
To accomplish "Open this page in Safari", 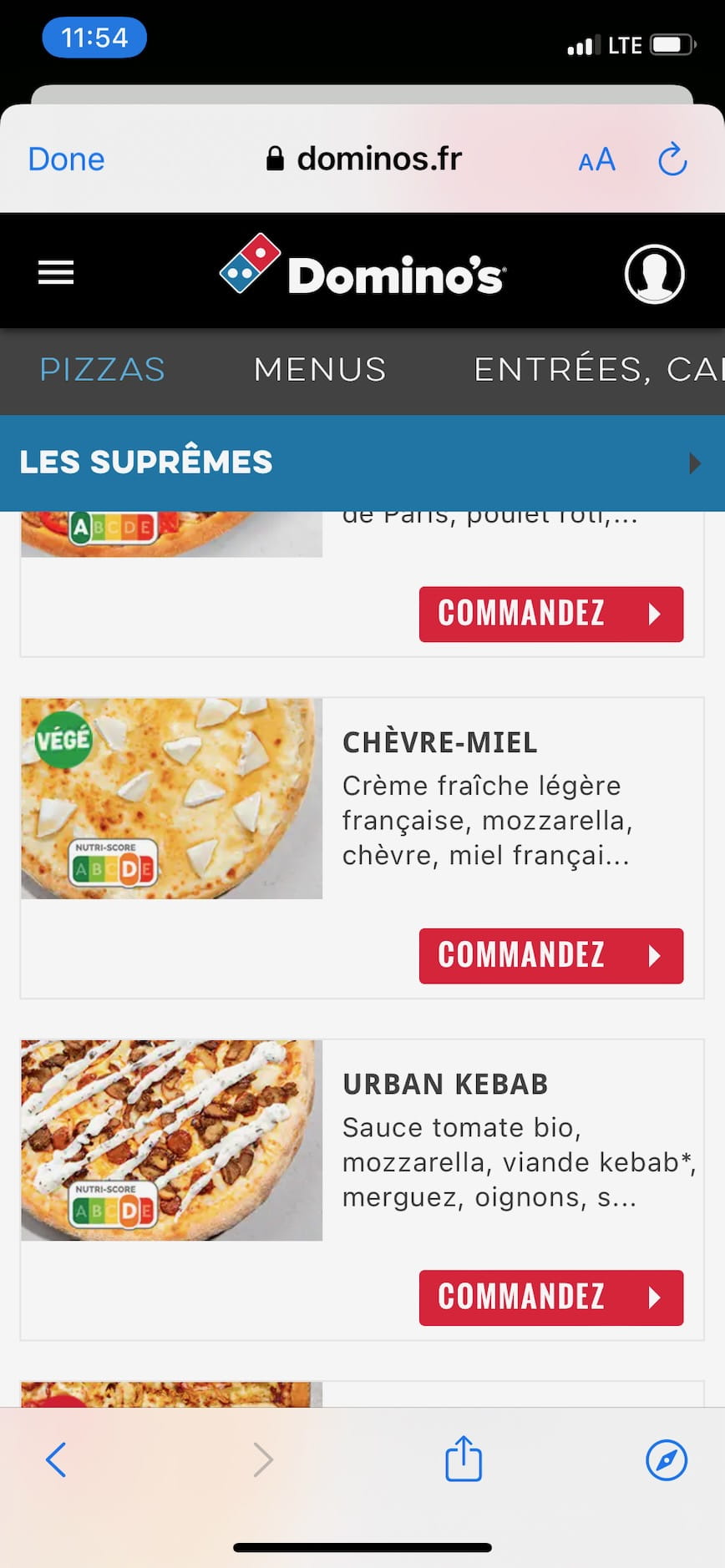I will [x=667, y=1459].
